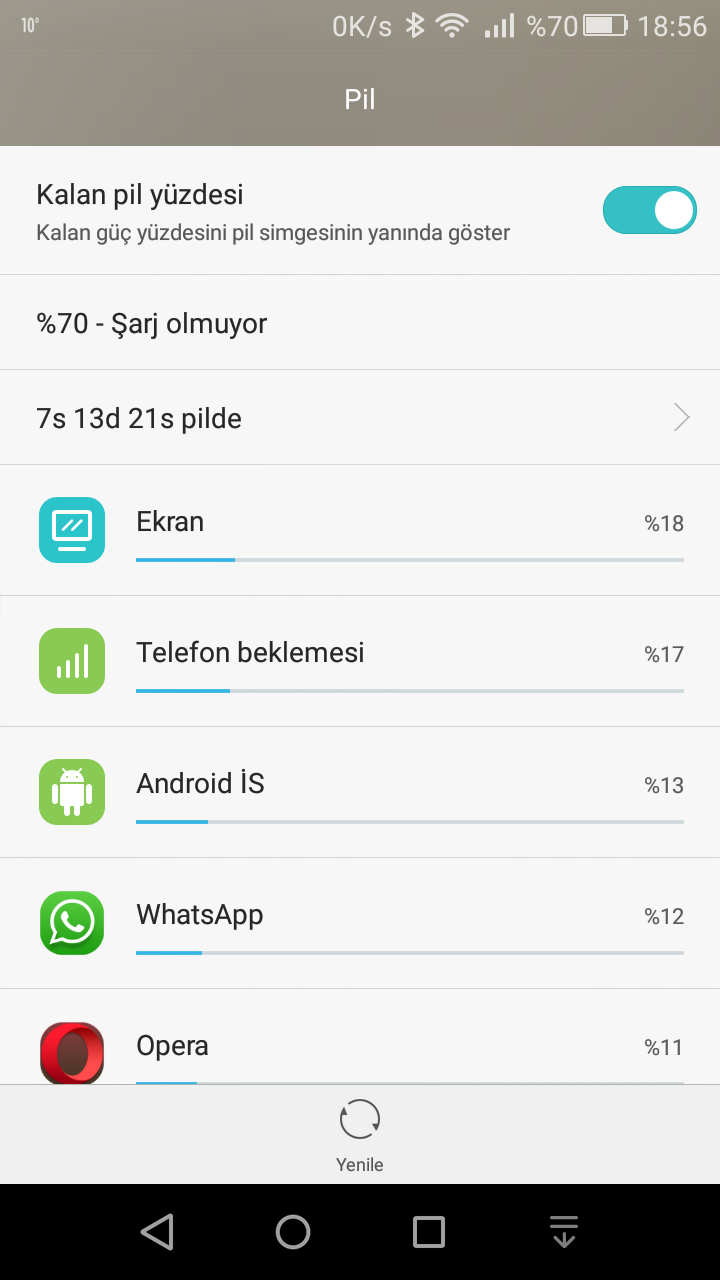
Task: Go back with the navigation bar
Action: [157, 1232]
